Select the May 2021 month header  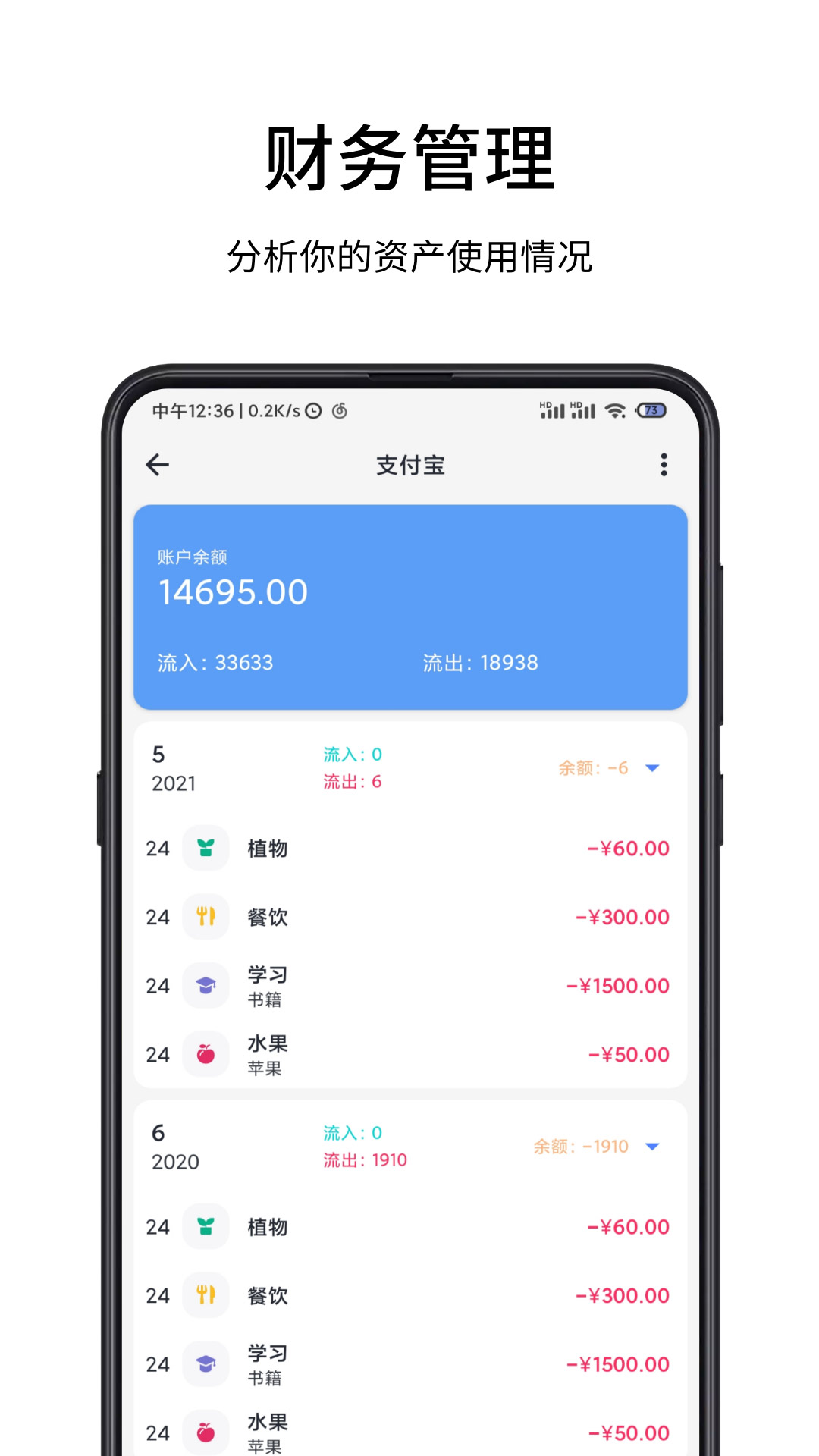tap(171, 766)
